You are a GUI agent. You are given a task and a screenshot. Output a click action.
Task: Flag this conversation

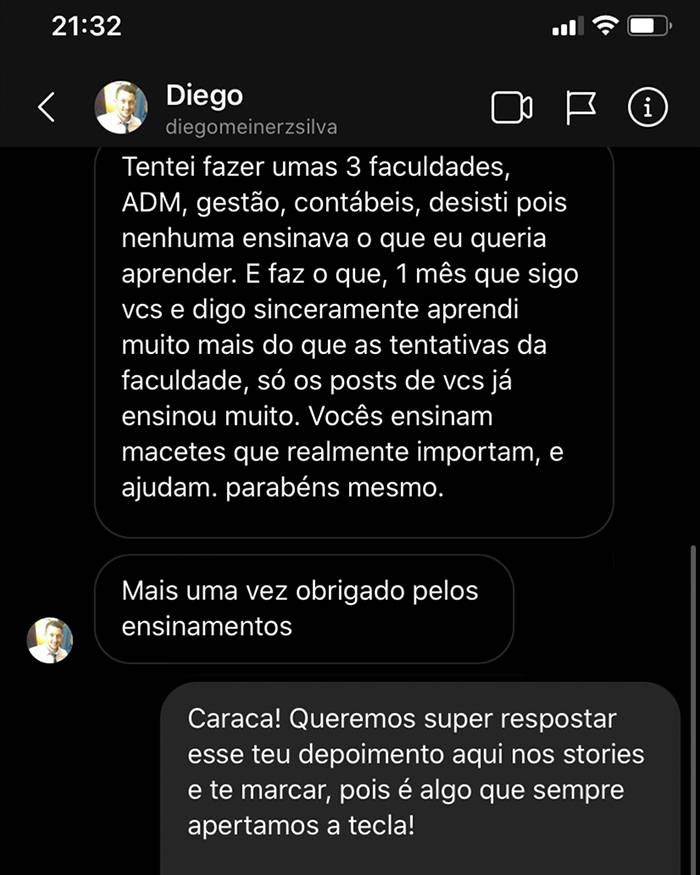tap(580, 107)
